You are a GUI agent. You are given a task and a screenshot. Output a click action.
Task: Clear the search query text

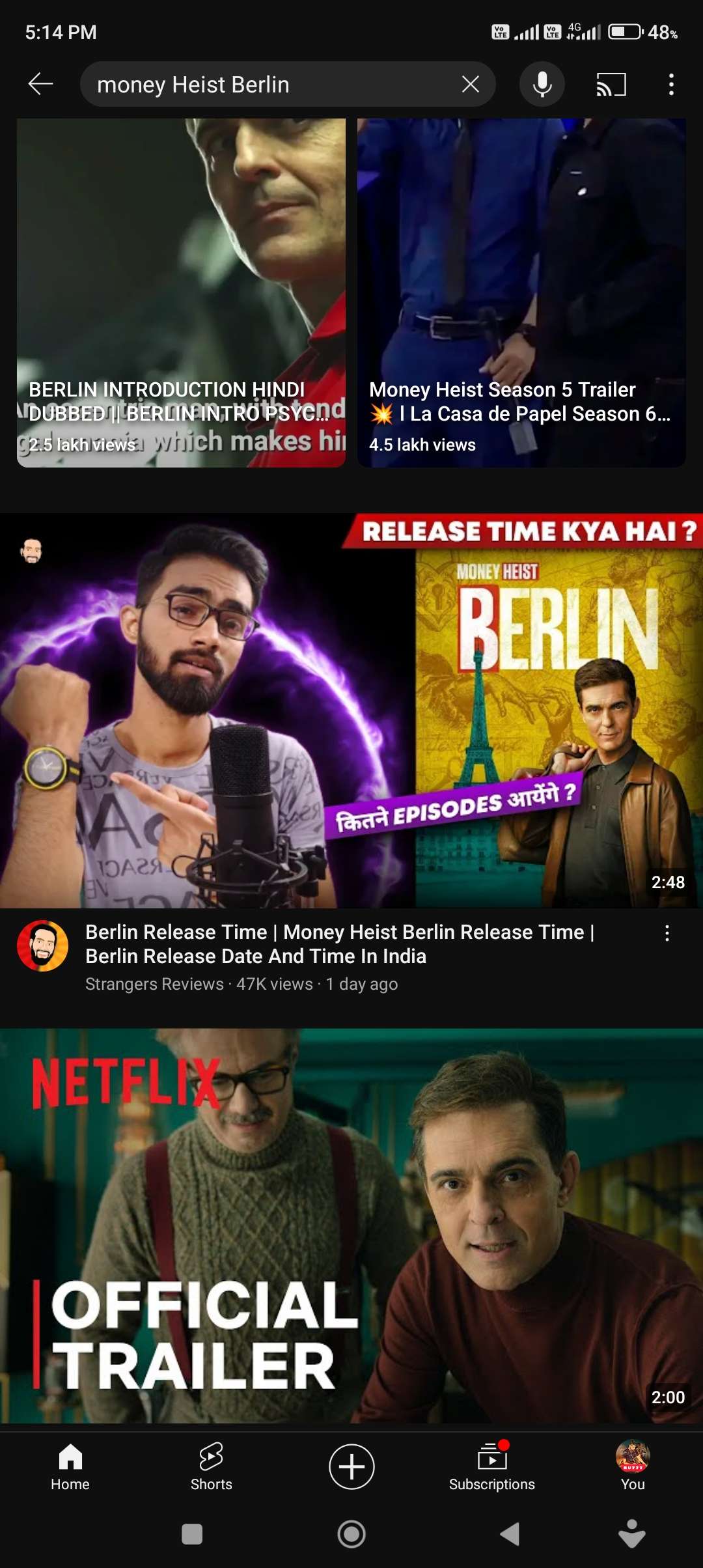click(x=470, y=84)
